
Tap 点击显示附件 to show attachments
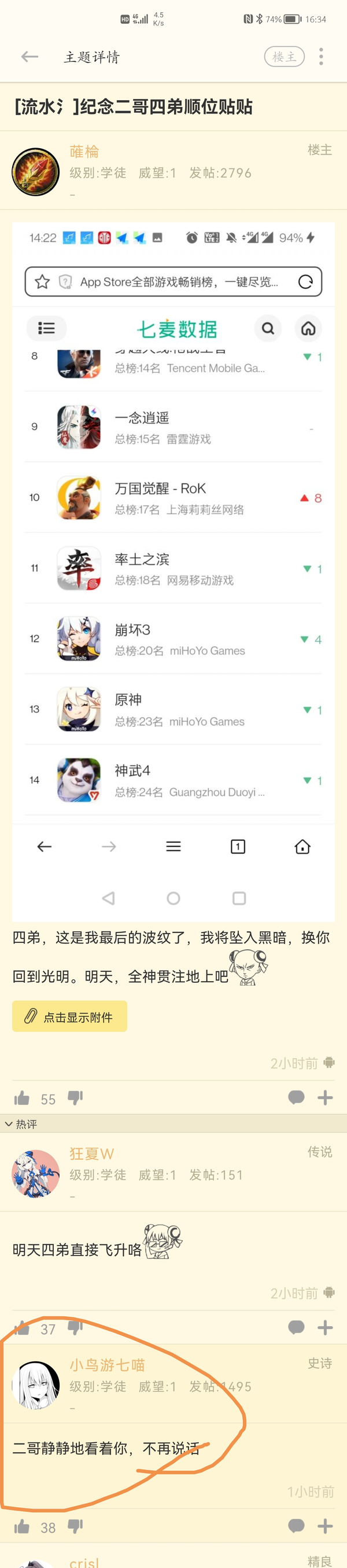70,1016
